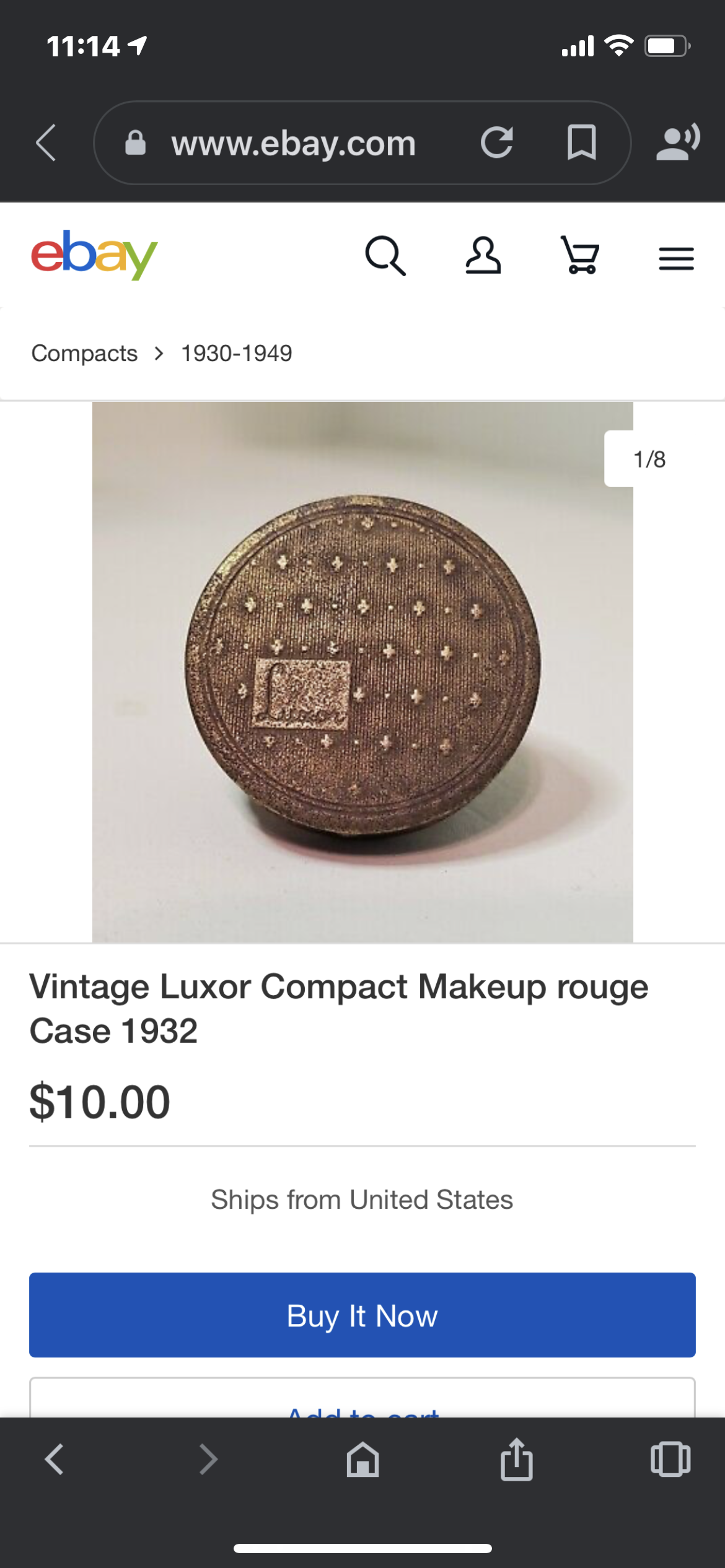Bookmark this page in the browser
The width and height of the screenshot is (725, 1568).
coord(581,142)
